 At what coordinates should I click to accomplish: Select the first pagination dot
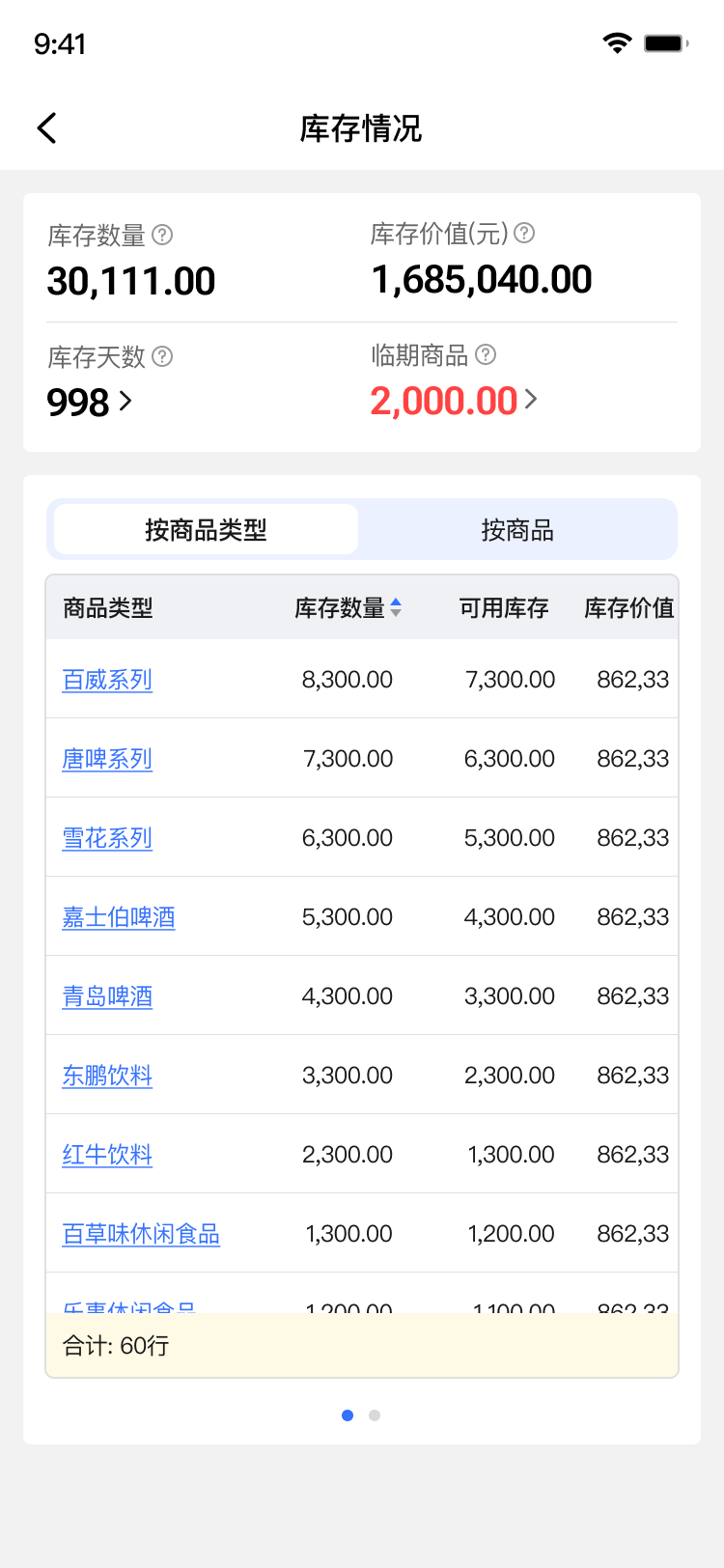point(348,1415)
